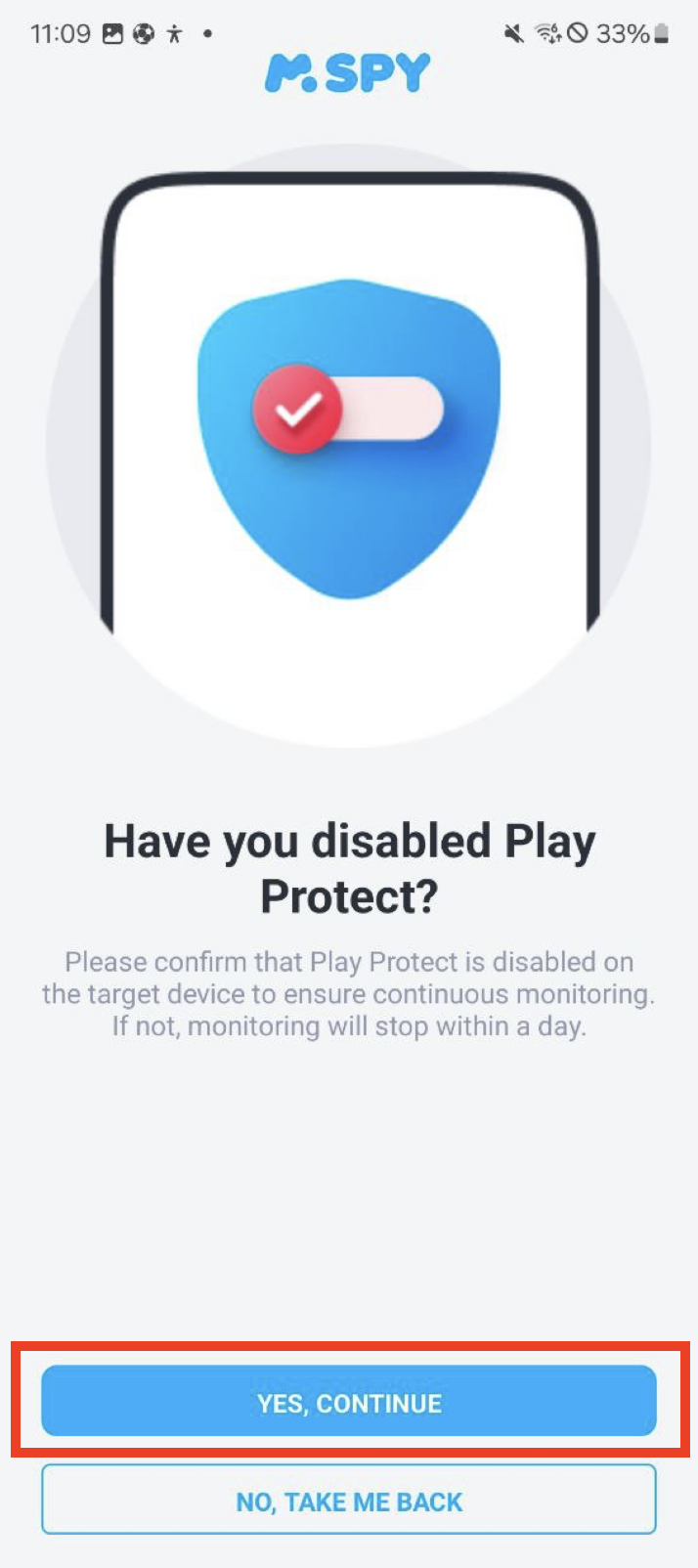
Task: Choose NO, TAKE ME BACK
Action: point(349,1500)
